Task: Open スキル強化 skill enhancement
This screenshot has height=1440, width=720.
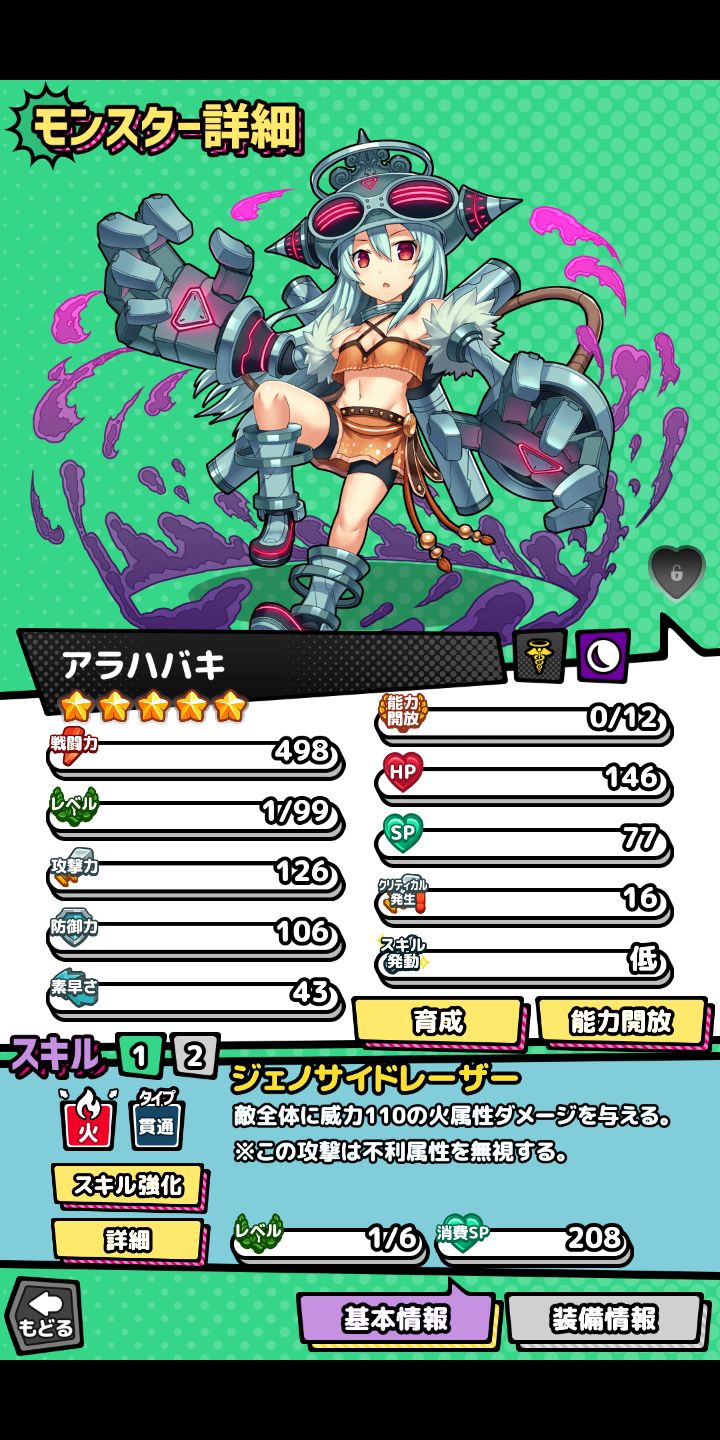Action: tap(127, 1185)
